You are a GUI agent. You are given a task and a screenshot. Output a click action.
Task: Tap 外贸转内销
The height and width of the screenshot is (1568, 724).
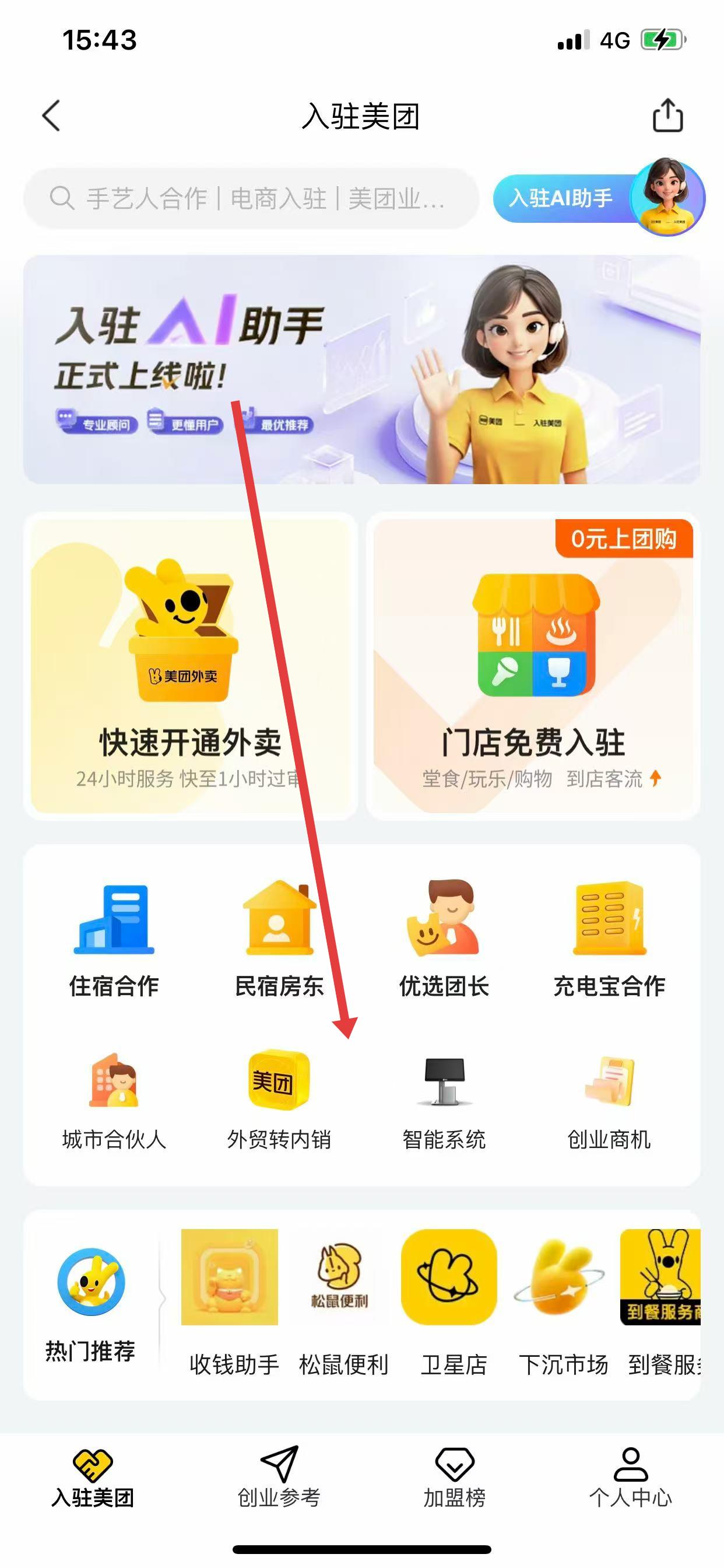[279, 1100]
